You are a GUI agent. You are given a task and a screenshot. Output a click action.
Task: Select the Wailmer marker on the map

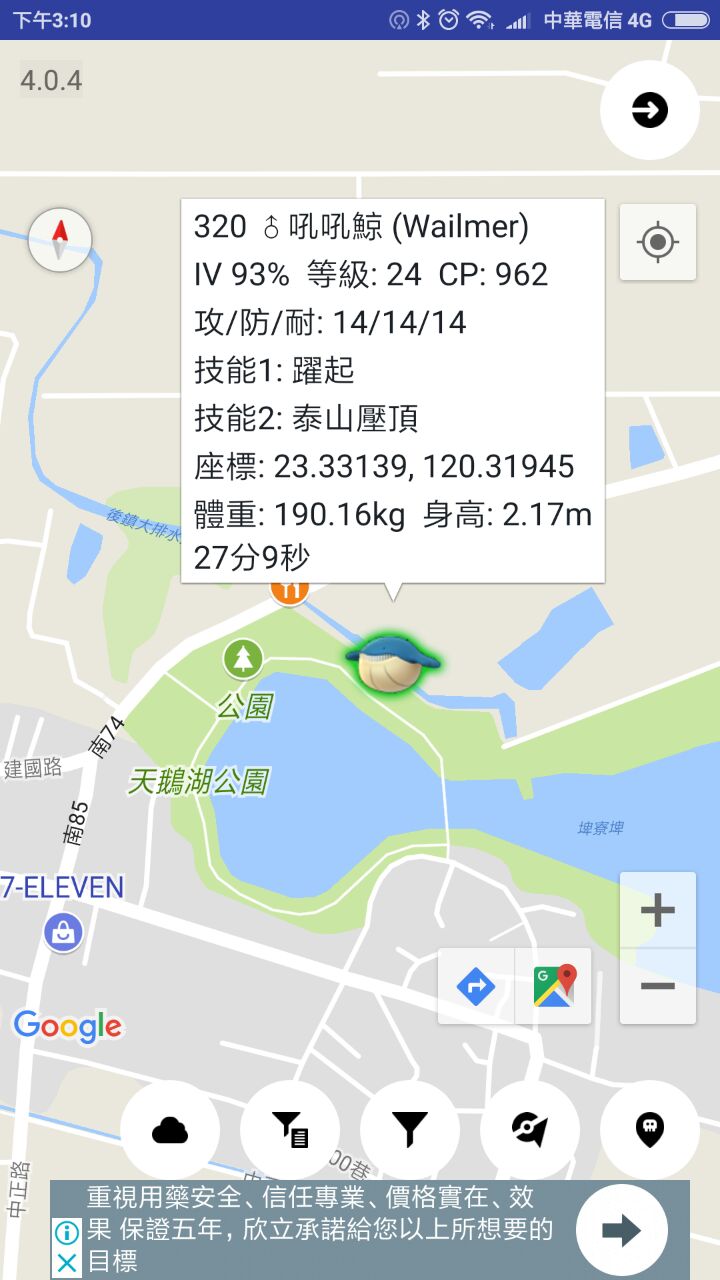pyautogui.click(x=392, y=664)
